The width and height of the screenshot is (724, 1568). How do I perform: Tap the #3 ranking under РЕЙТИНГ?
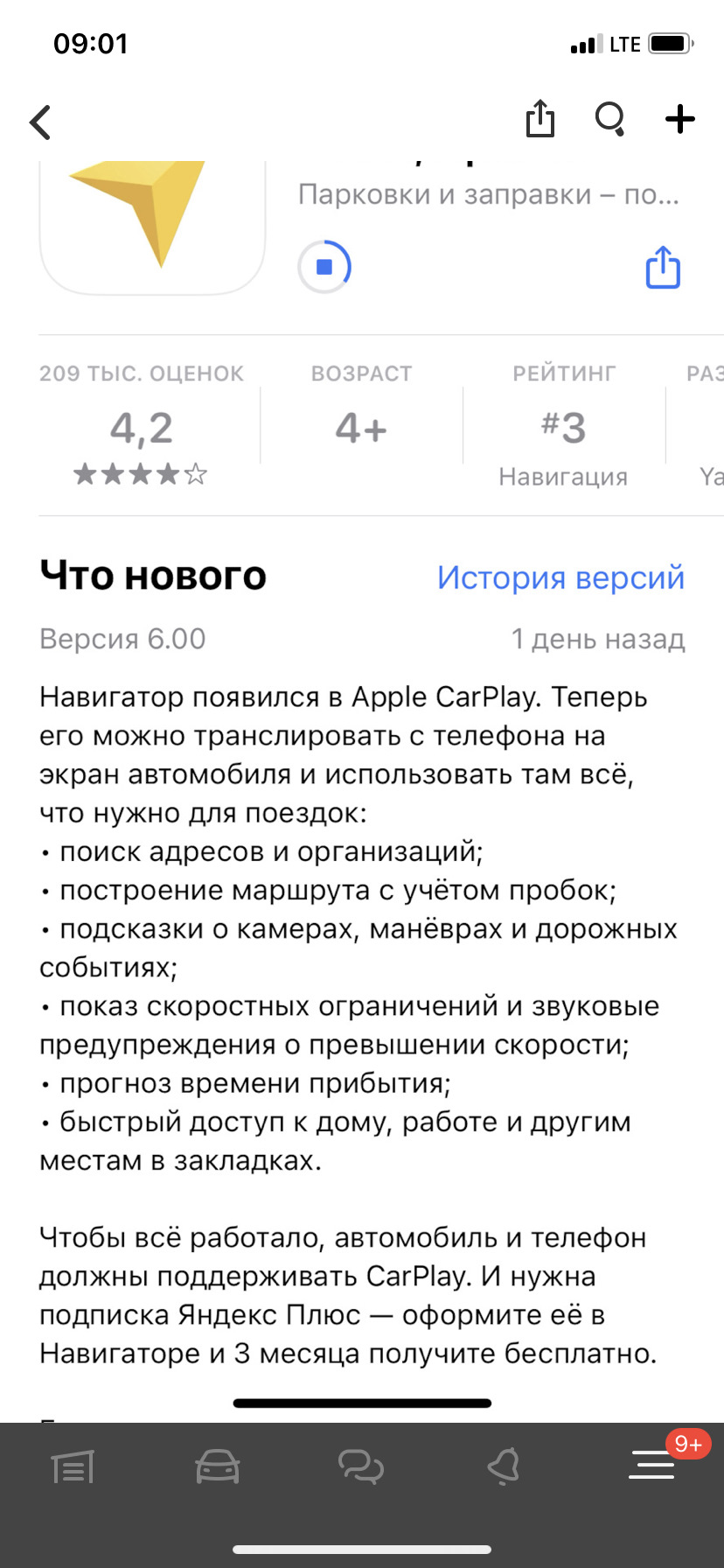pos(563,426)
